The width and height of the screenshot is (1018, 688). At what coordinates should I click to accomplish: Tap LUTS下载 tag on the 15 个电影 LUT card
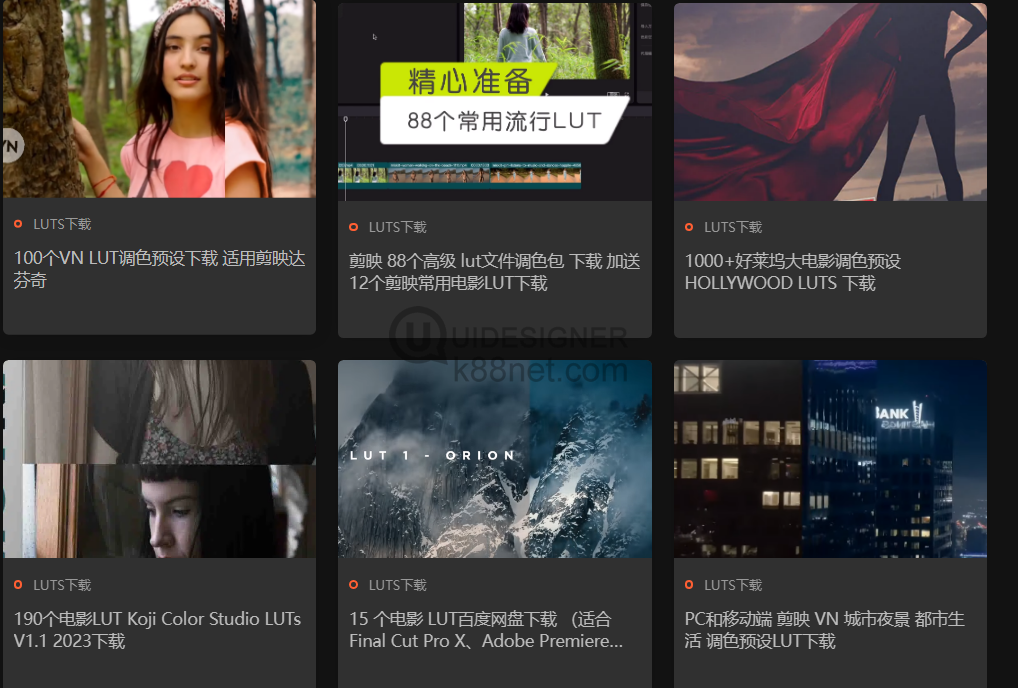point(397,585)
